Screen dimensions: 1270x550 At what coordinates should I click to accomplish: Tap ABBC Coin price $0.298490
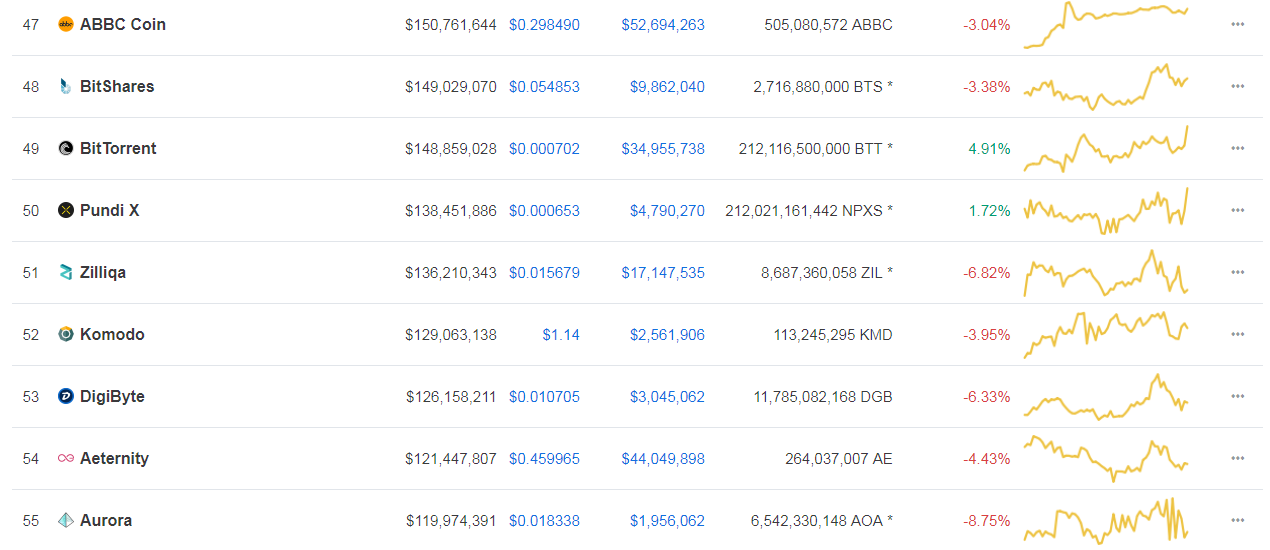[544, 24]
